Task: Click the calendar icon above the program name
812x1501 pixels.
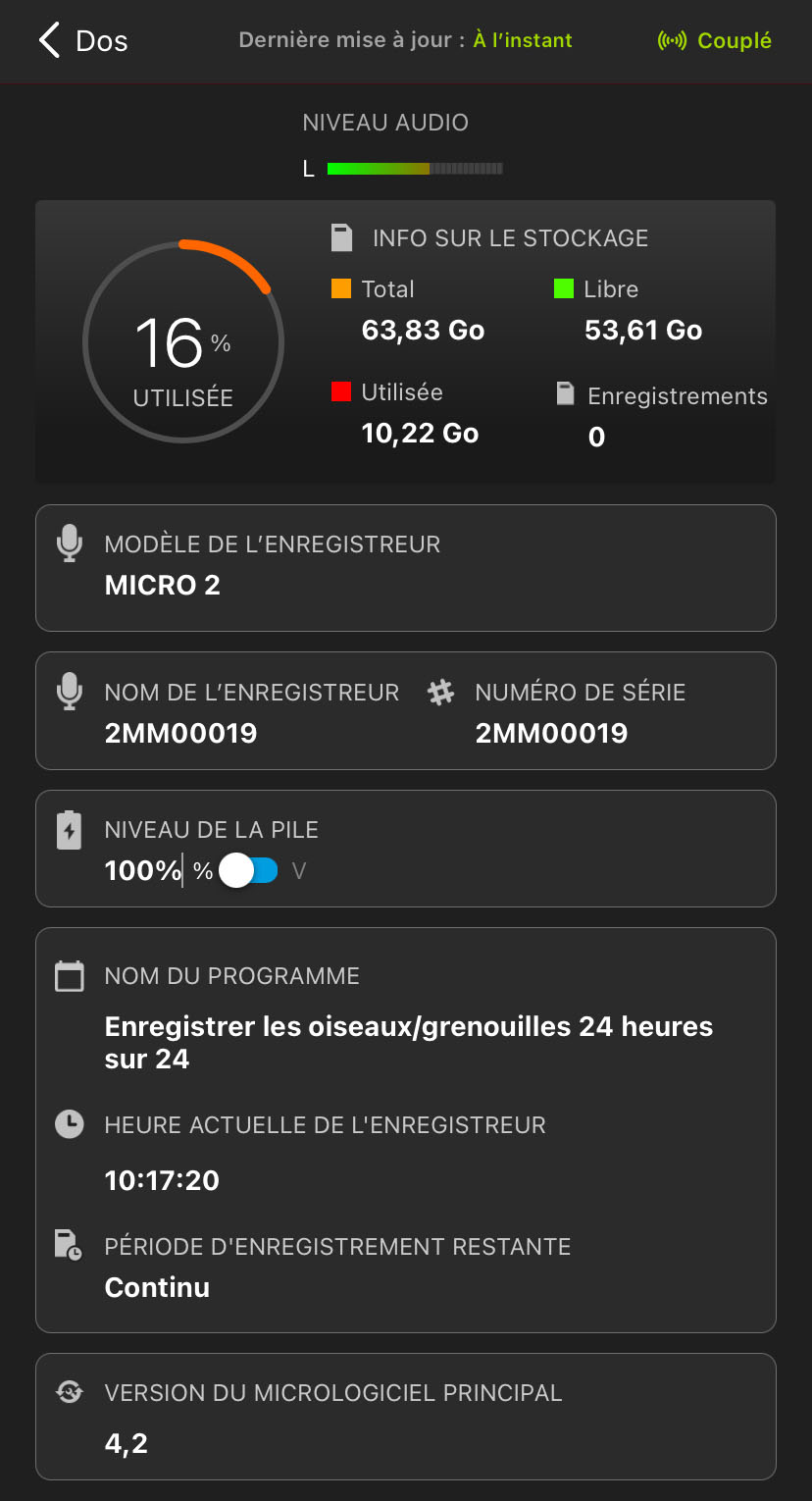Action: point(70,975)
